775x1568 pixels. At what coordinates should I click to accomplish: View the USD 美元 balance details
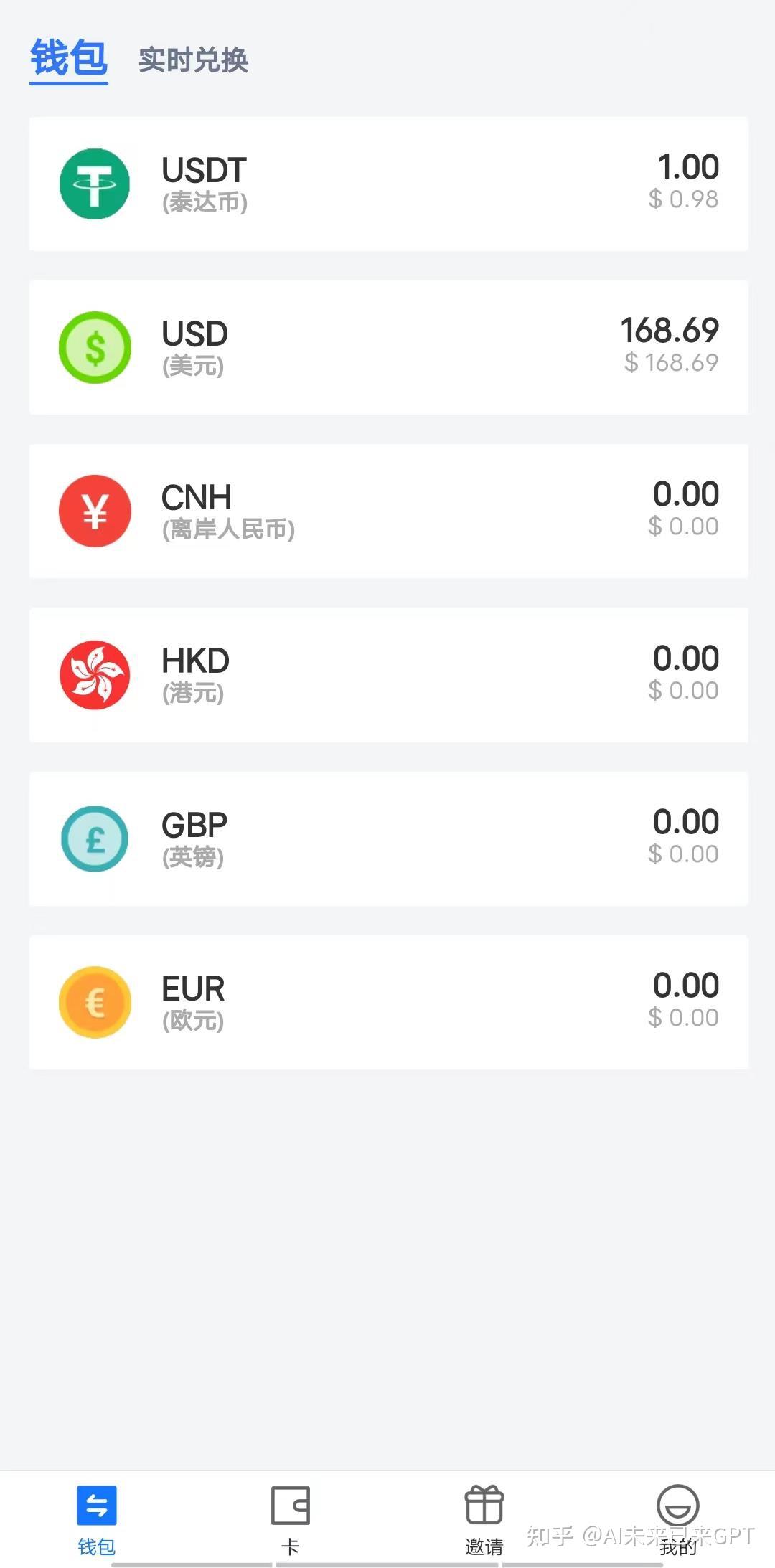click(387, 347)
